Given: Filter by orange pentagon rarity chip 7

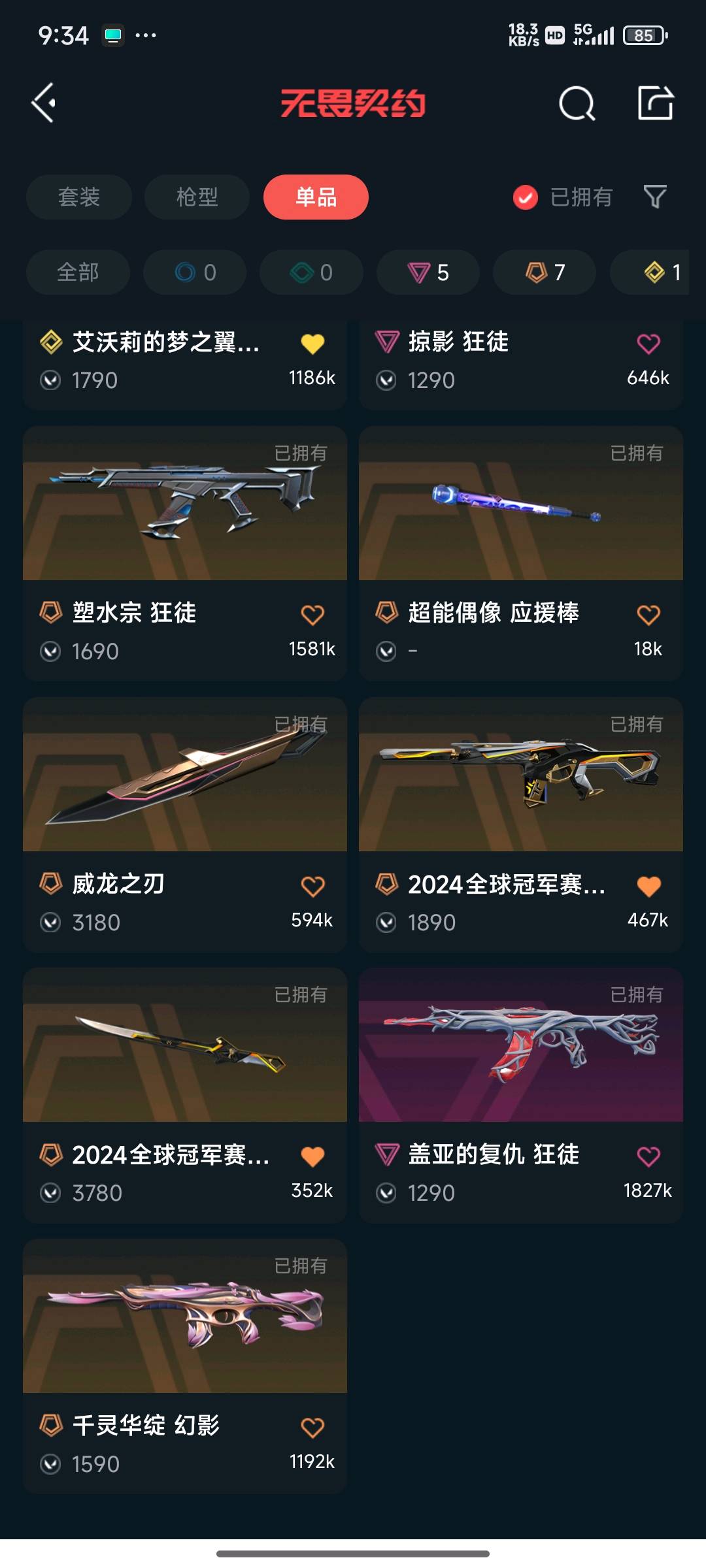Looking at the screenshot, I should tap(545, 272).
